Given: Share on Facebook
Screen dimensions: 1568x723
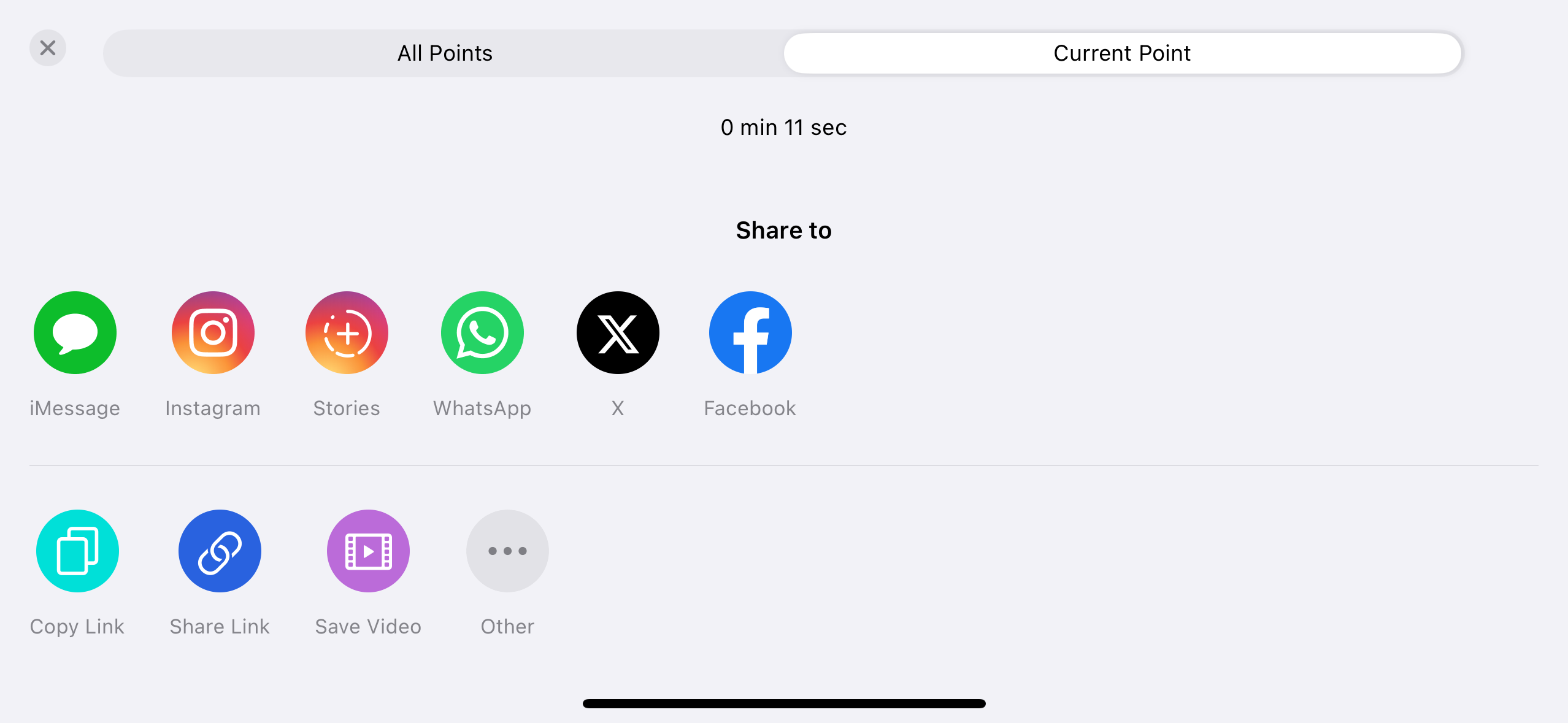Looking at the screenshot, I should coord(750,333).
